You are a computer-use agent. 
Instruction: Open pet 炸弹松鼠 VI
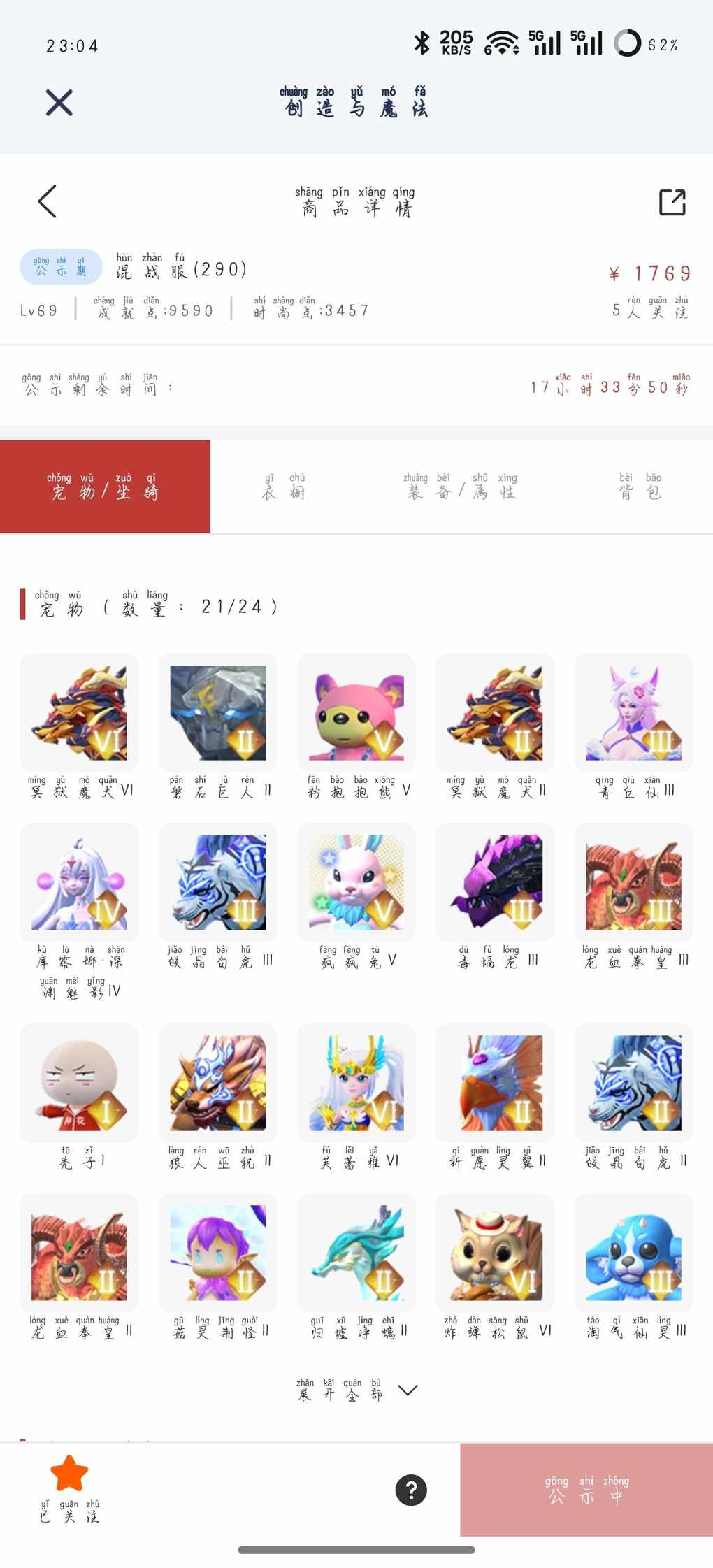click(494, 1253)
